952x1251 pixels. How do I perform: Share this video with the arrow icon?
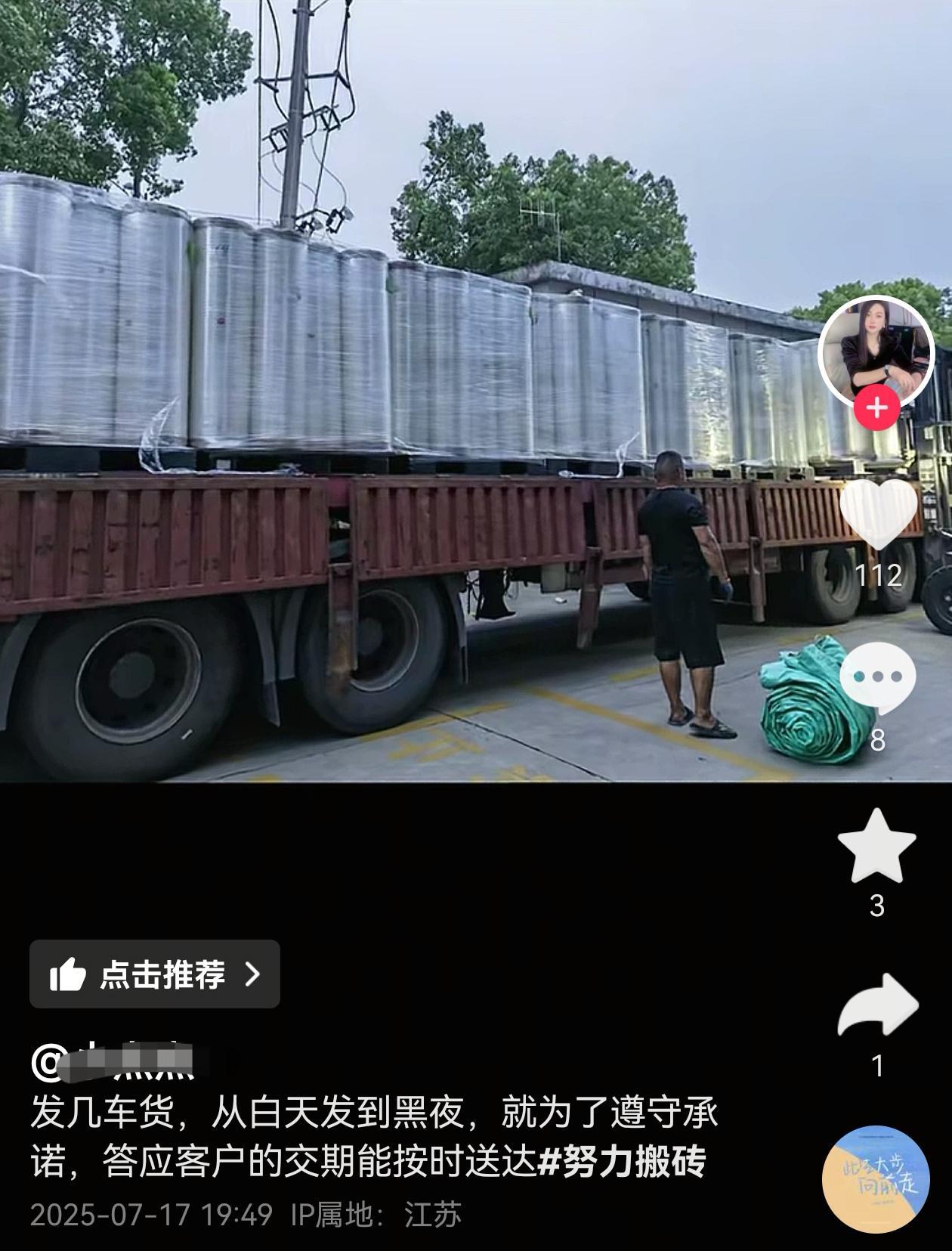point(877,1006)
